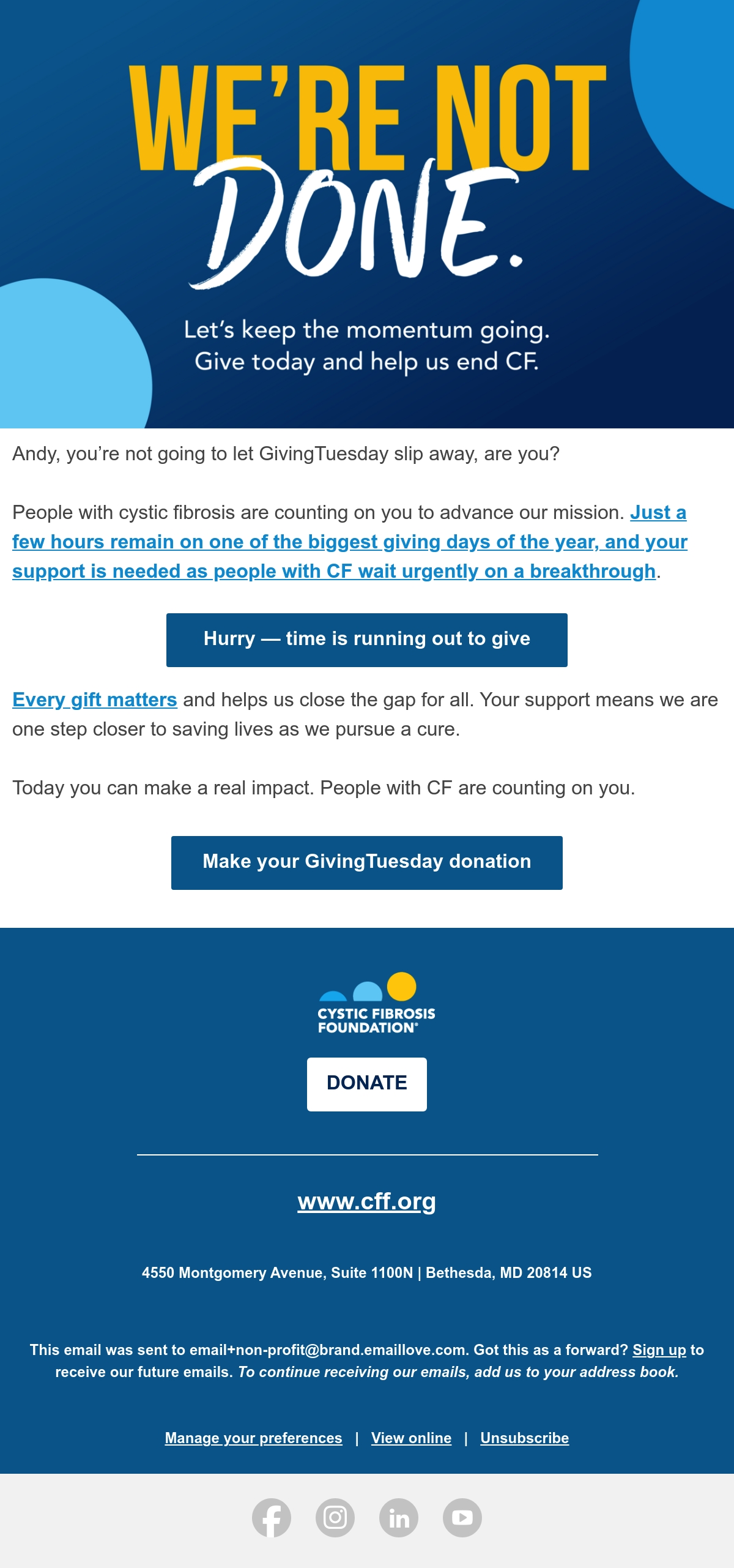Tap 'Make your GivingTuesday donation' button
This screenshot has height=1568, width=734.
click(367, 862)
